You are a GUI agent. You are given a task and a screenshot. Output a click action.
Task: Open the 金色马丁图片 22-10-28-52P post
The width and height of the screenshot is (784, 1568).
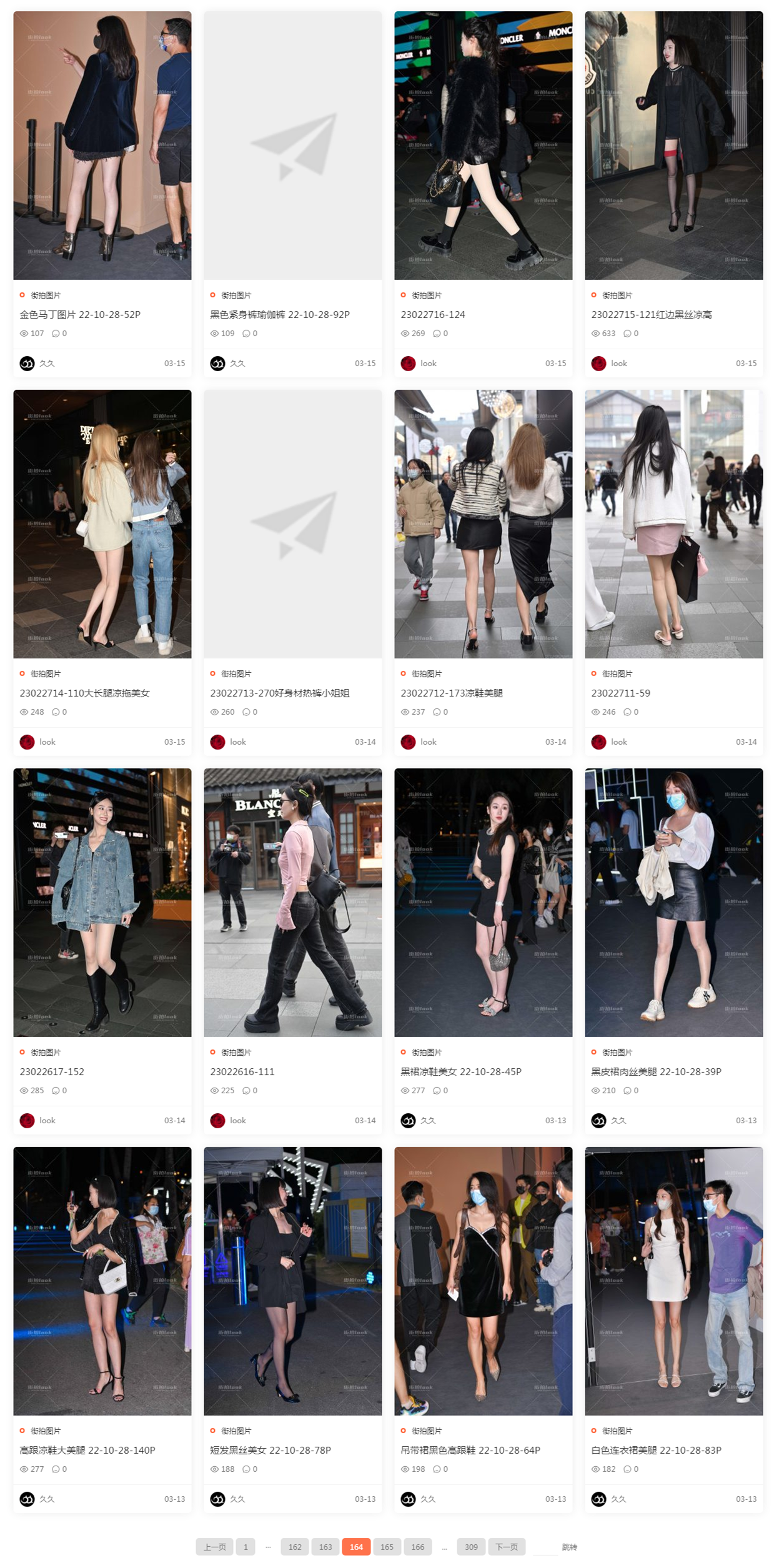point(80,314)
